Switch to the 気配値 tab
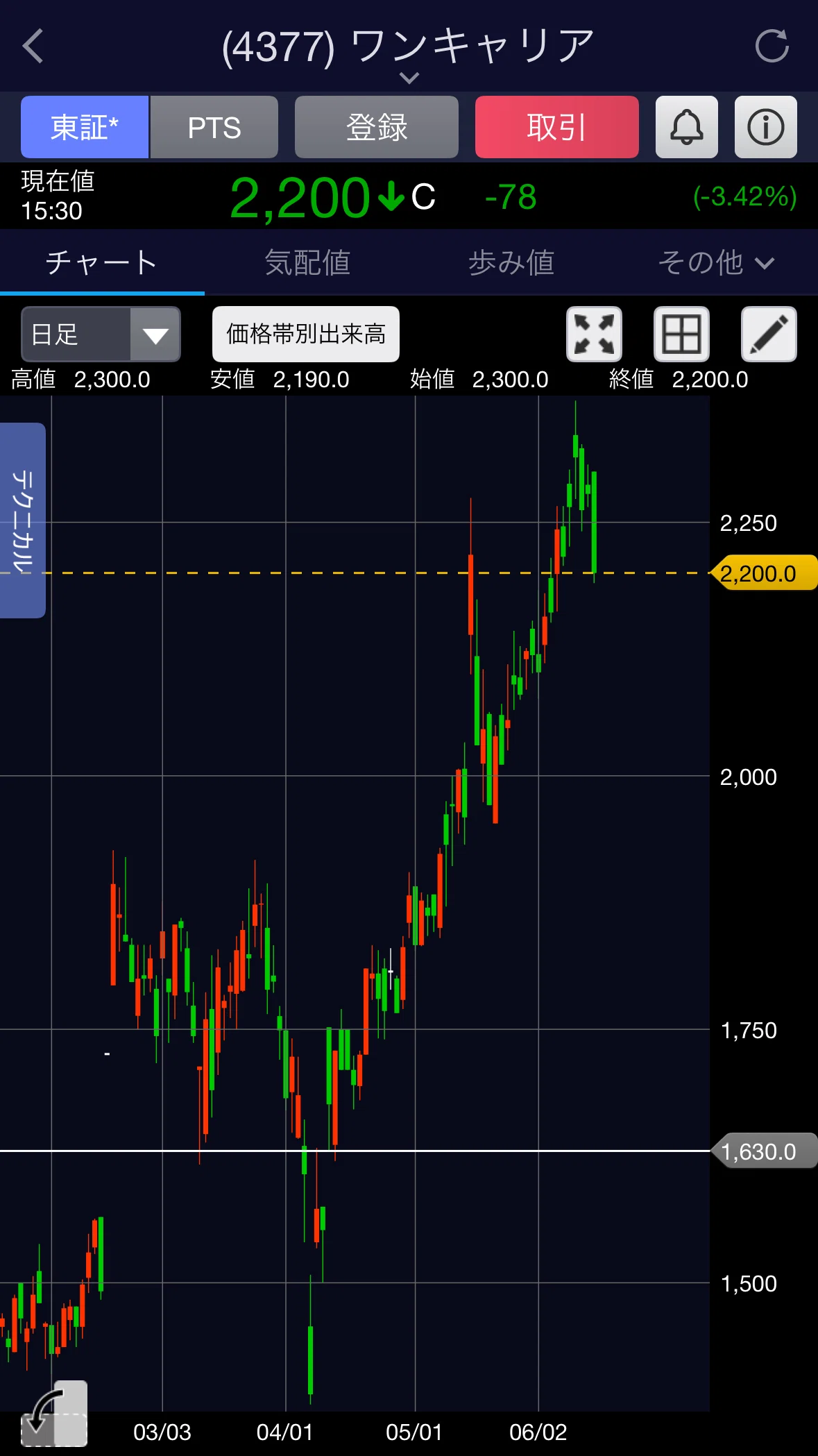Viewport: 818px width, 1456px height. [307, 263]
